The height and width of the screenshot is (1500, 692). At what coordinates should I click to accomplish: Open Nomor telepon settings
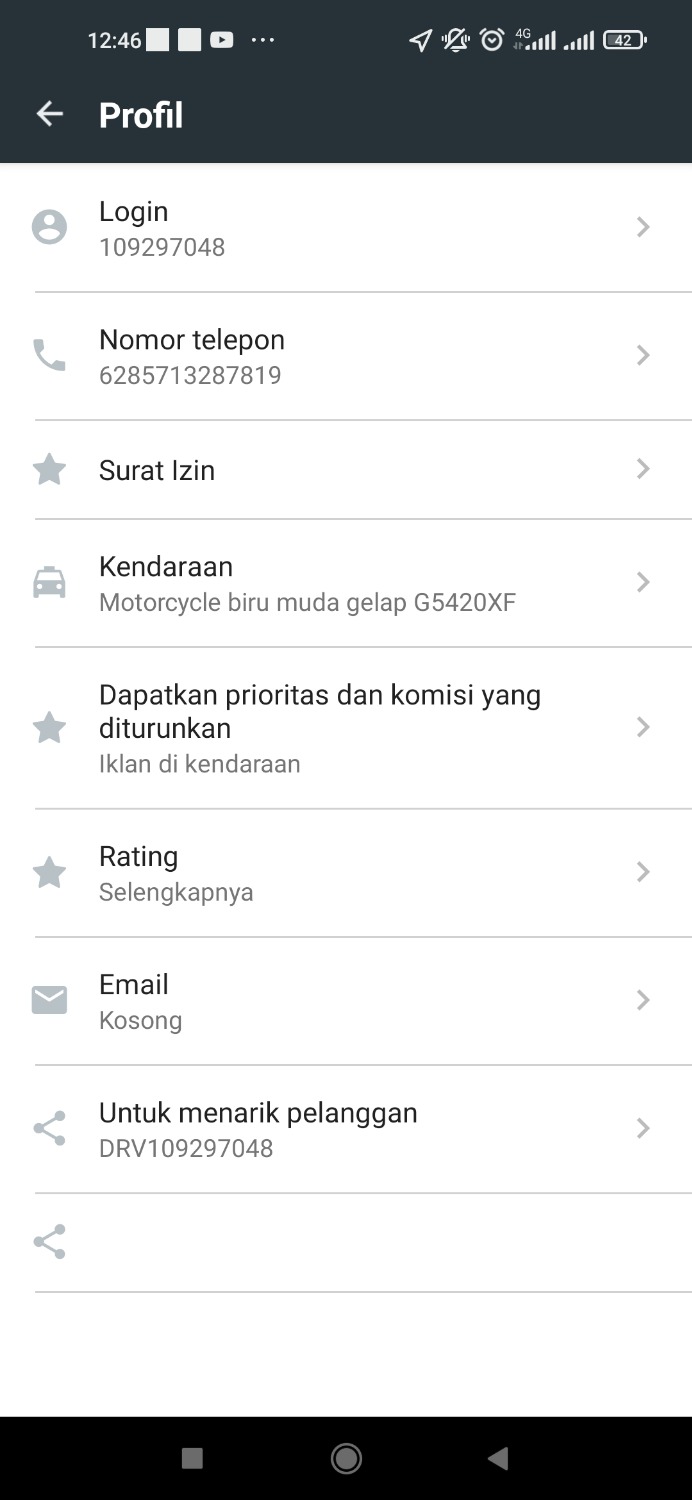[x=346, y=356]
